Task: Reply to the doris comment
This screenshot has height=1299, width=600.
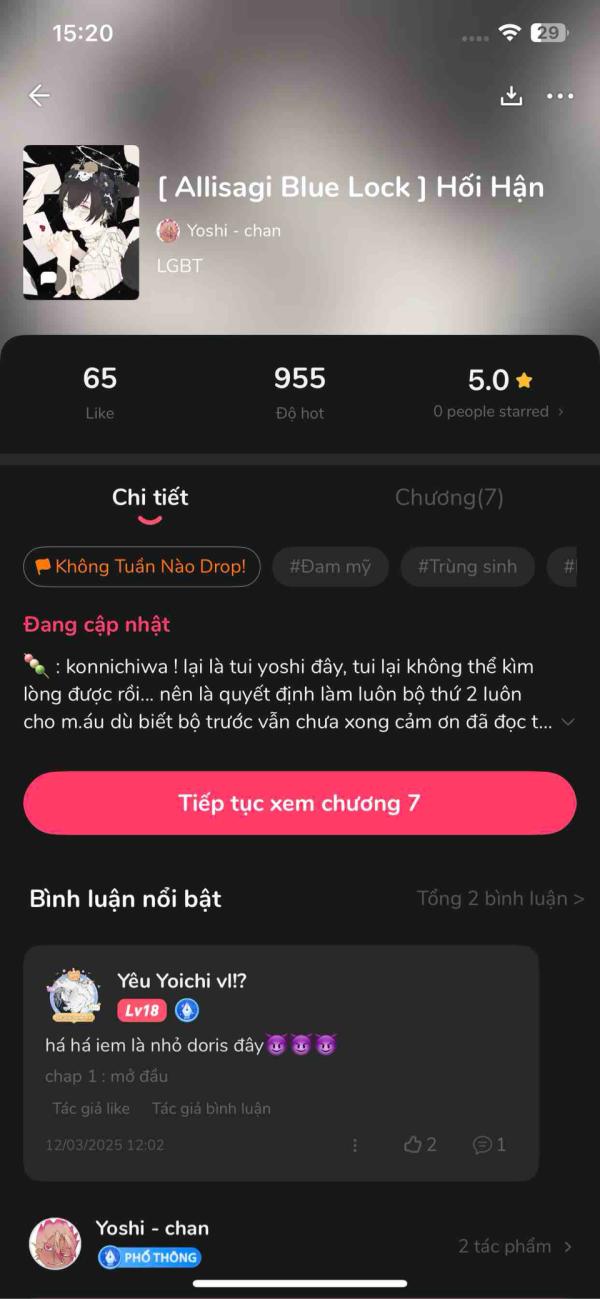Action: pyautogui.click(x=489, y=1145)
